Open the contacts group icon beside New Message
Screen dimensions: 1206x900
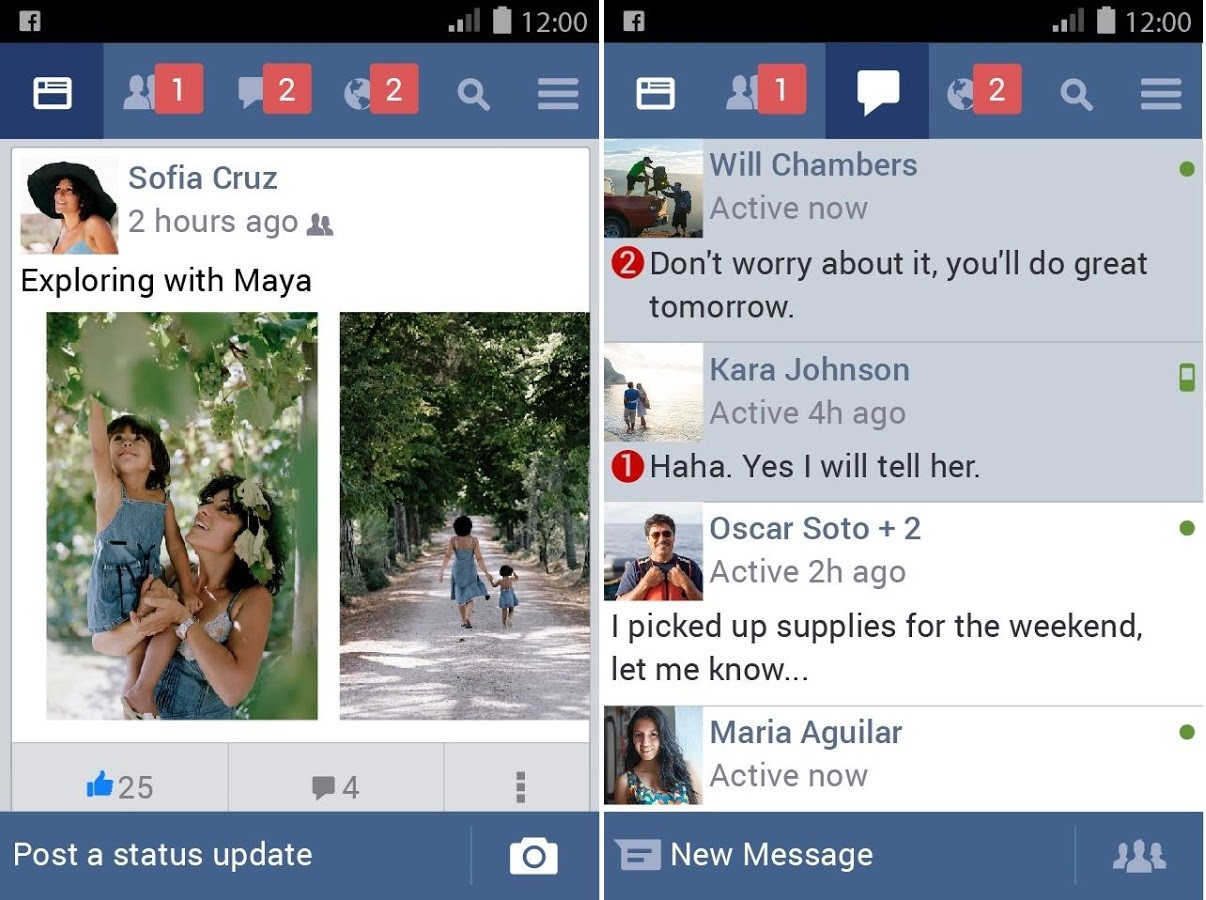(1139, 856)
